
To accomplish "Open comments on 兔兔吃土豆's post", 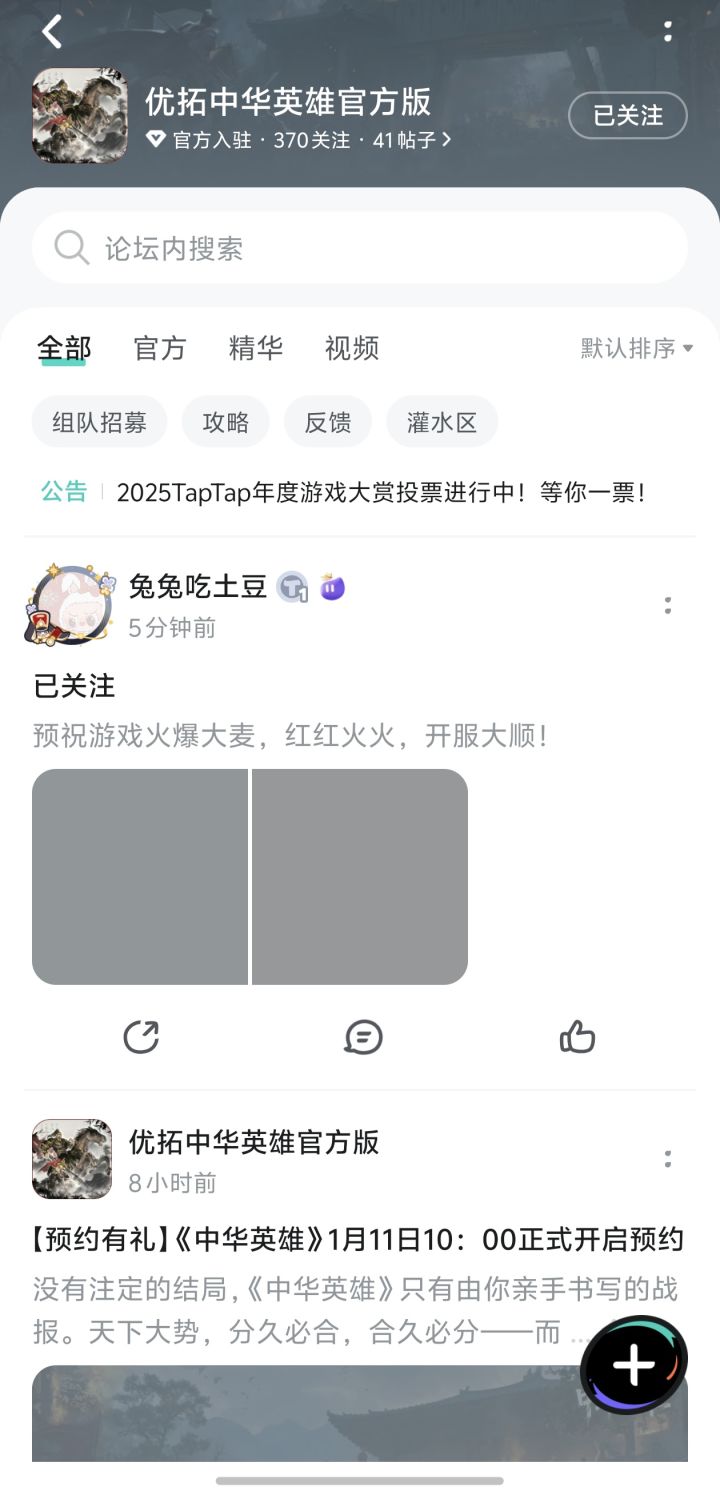I will pyautogui.click(x=364, y=1037).
